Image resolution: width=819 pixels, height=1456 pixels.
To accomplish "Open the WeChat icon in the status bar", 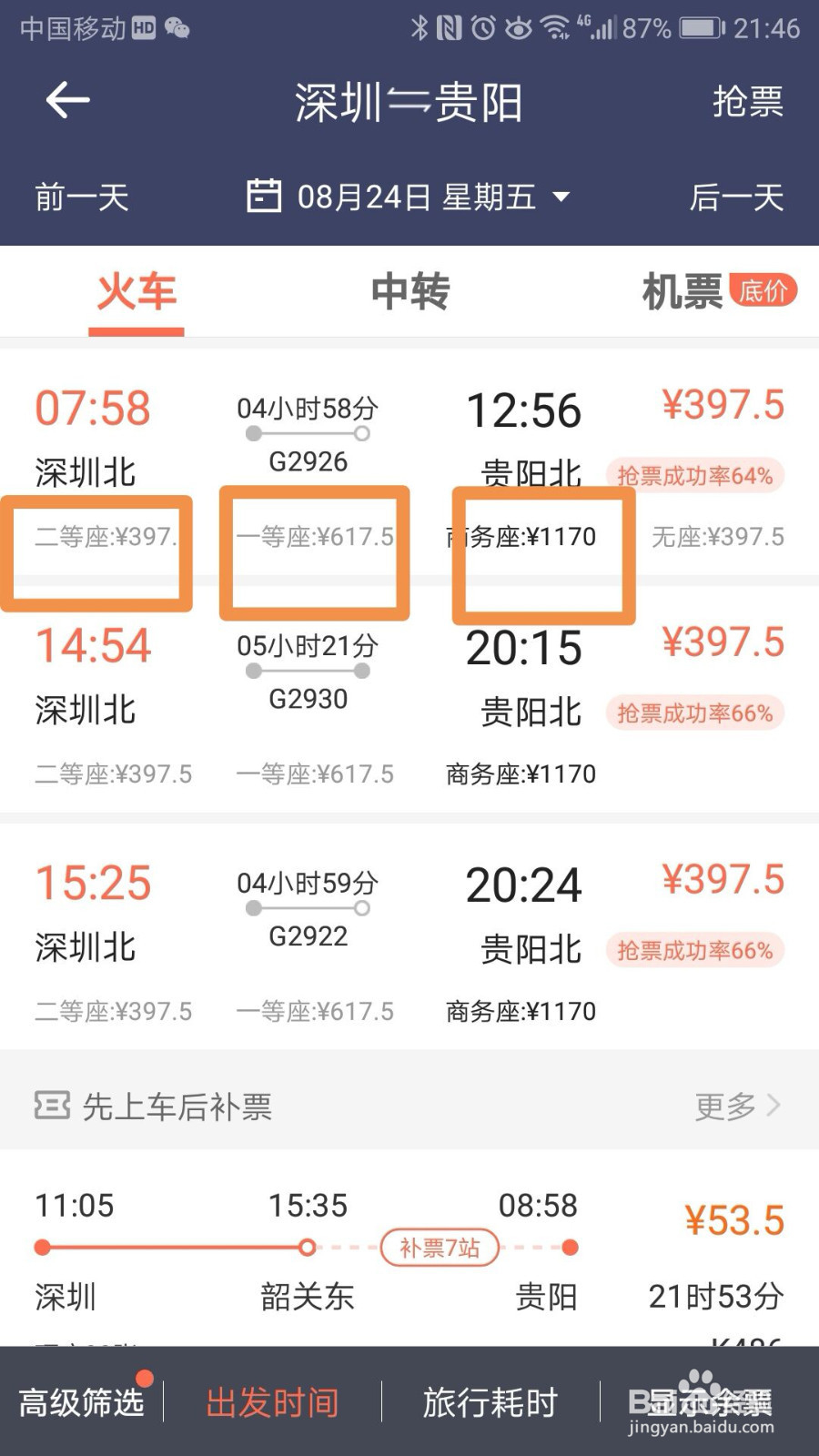I will pos(176,29).
